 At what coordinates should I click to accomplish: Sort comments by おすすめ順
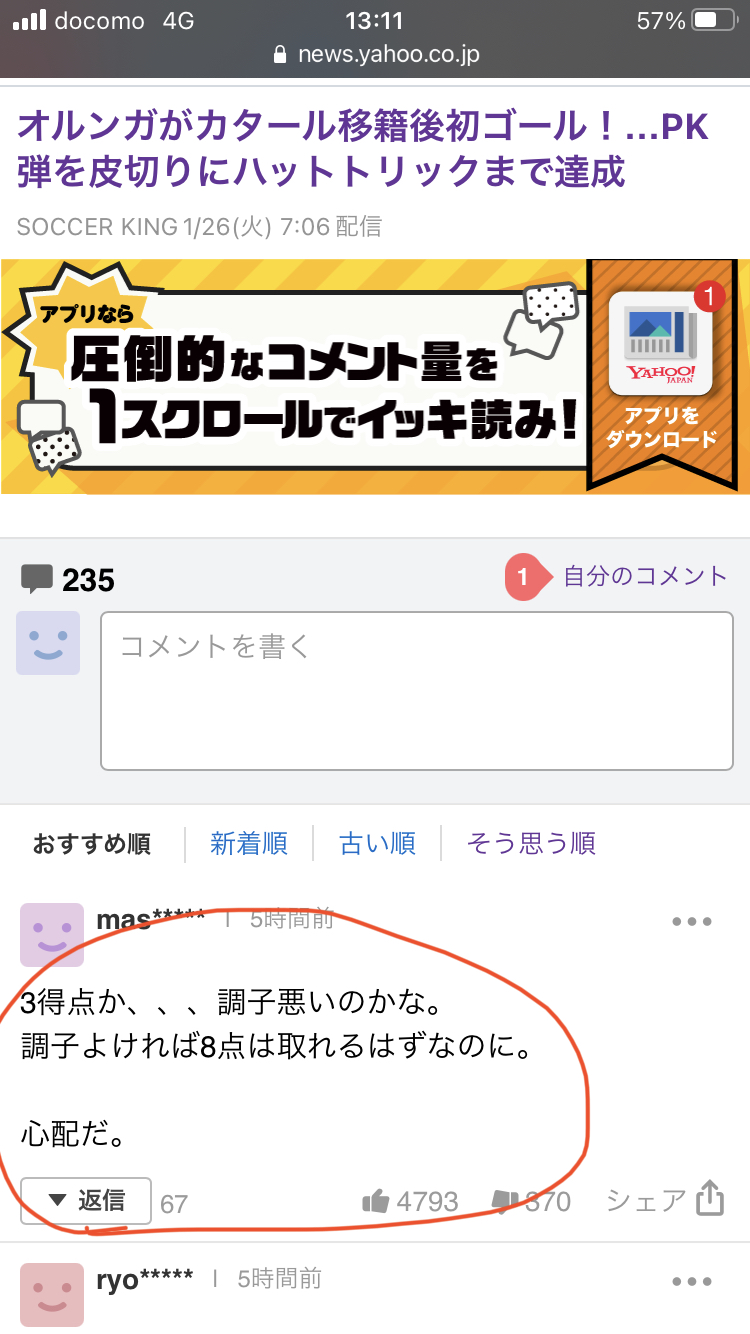(x=91, y=844)
